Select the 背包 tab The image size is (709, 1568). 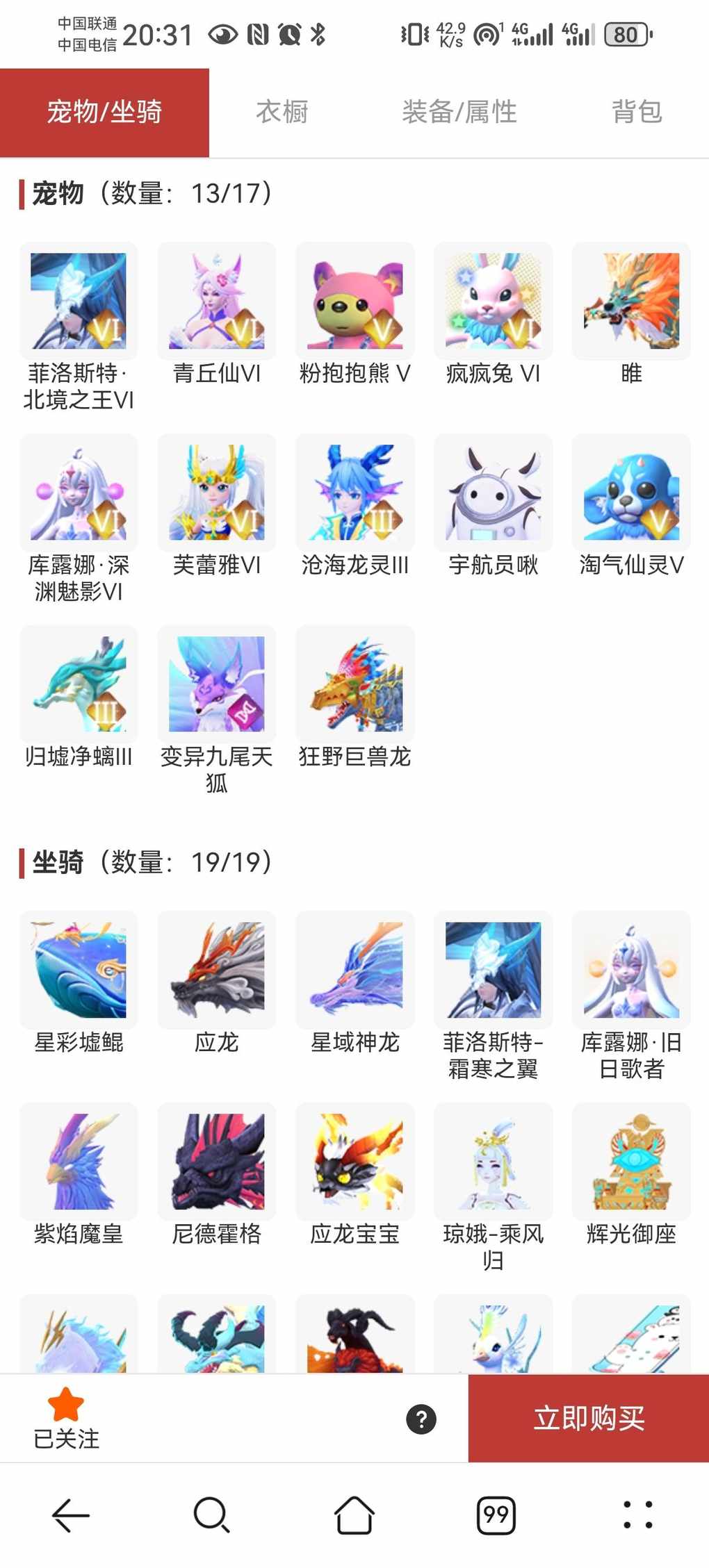(x=636, y=112)
